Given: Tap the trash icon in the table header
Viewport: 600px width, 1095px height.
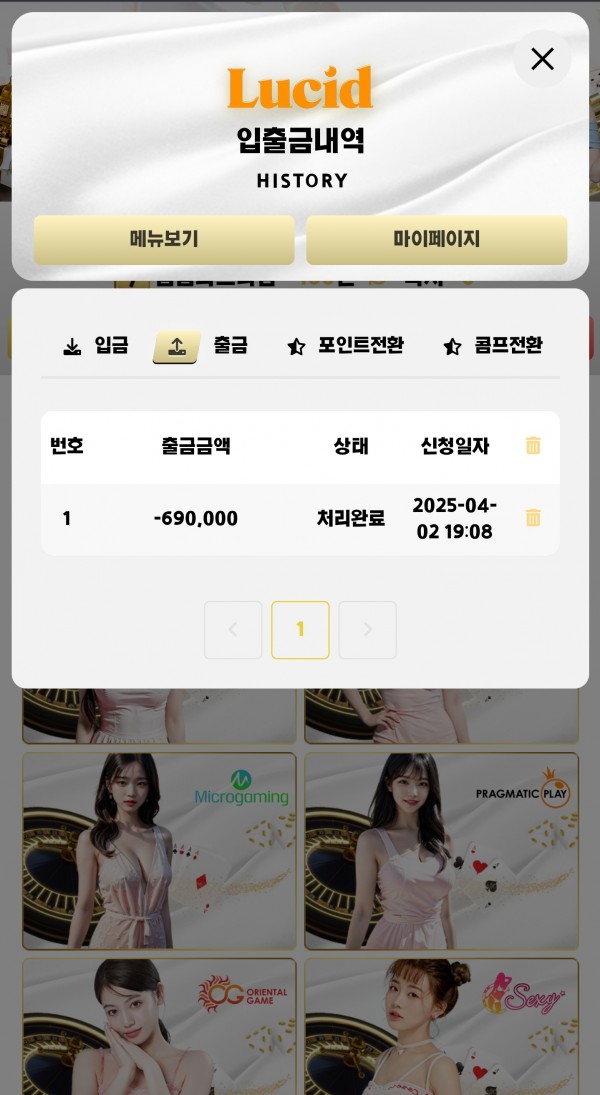Looking at the screenshot, I should (533, 446).
